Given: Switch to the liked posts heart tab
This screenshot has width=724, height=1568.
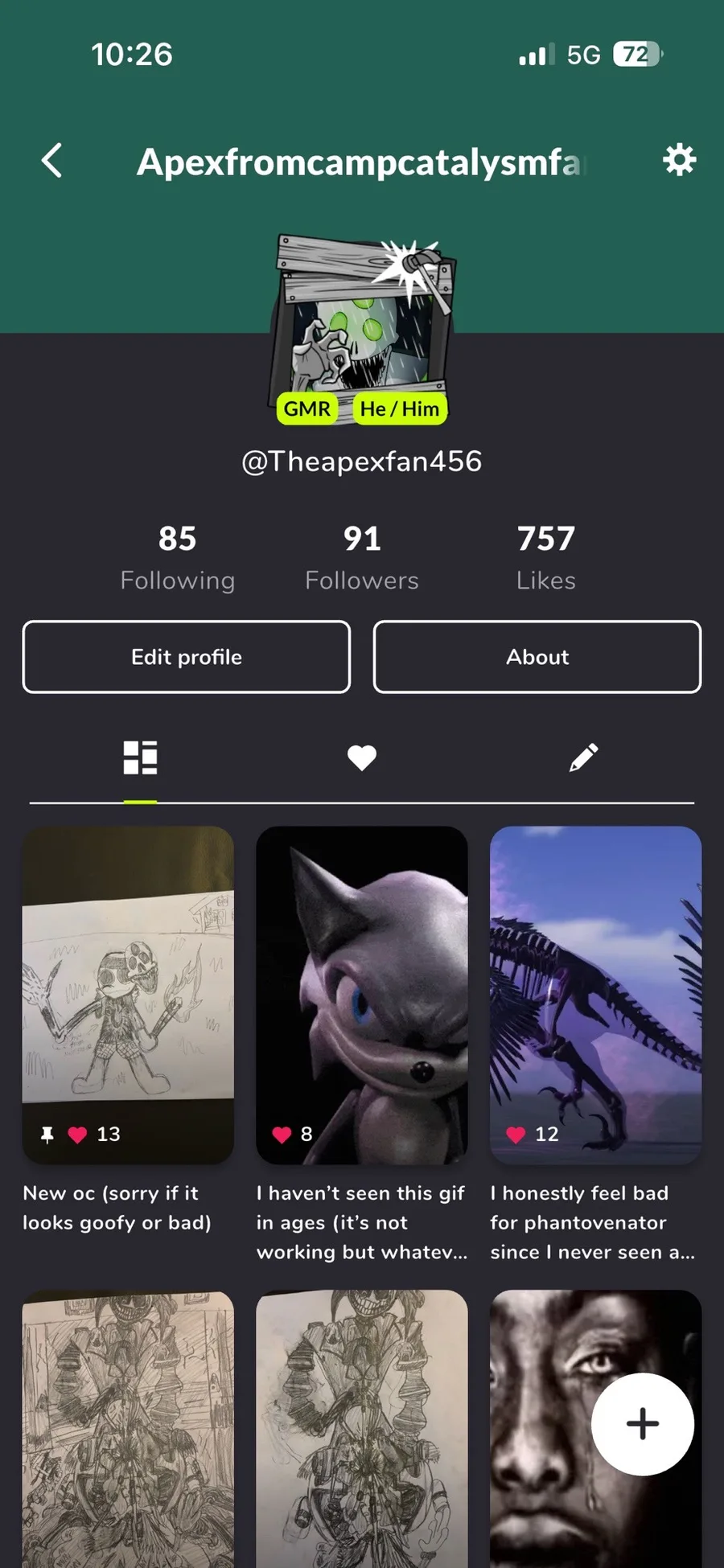Looking at the screenshot, I should pyautogui.click(x=362, y=757).
